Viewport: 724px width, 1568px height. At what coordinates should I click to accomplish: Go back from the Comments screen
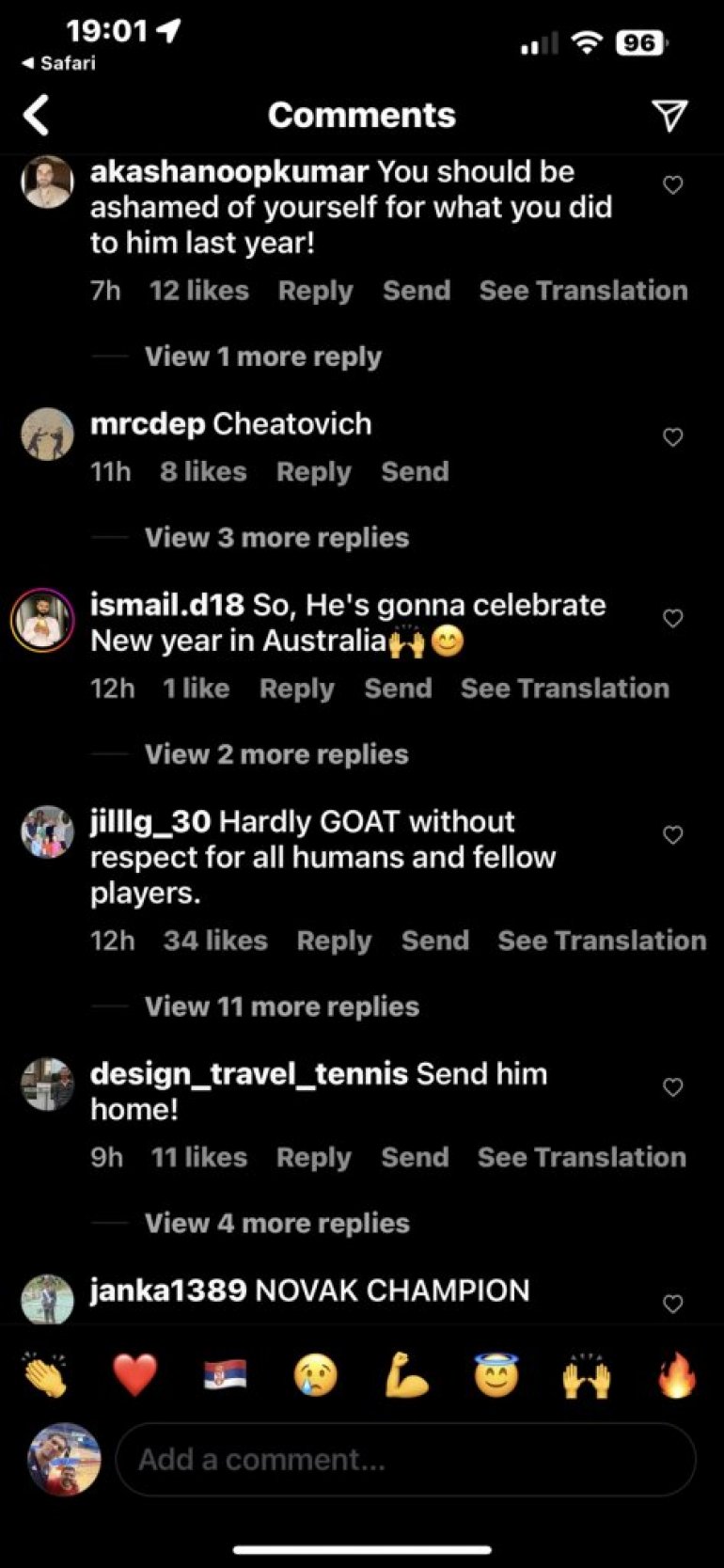coord(36,116)
